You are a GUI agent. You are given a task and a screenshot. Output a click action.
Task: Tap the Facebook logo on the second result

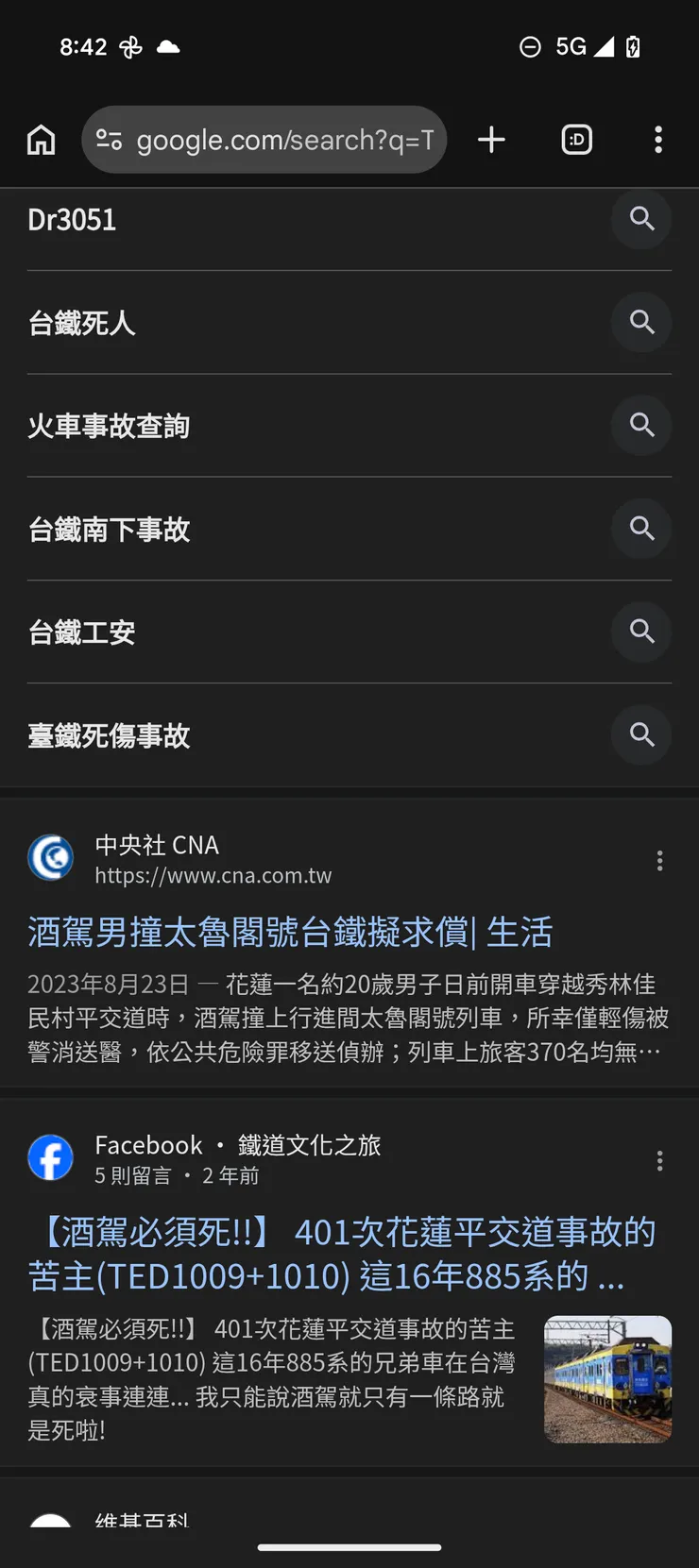tap(50, 1157)
